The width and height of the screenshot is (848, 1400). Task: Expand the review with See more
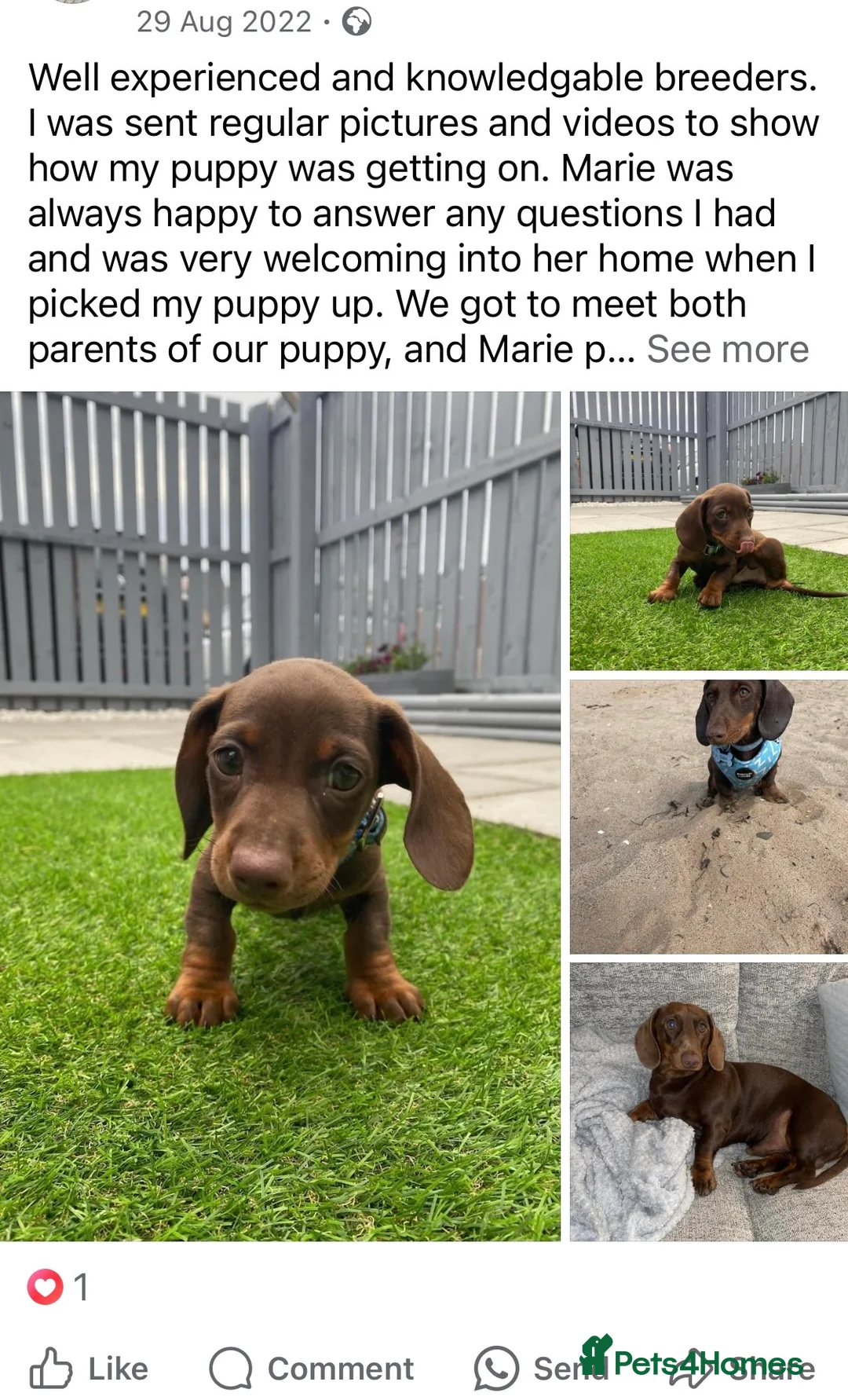pyautogui.click(x=727, y=350)
